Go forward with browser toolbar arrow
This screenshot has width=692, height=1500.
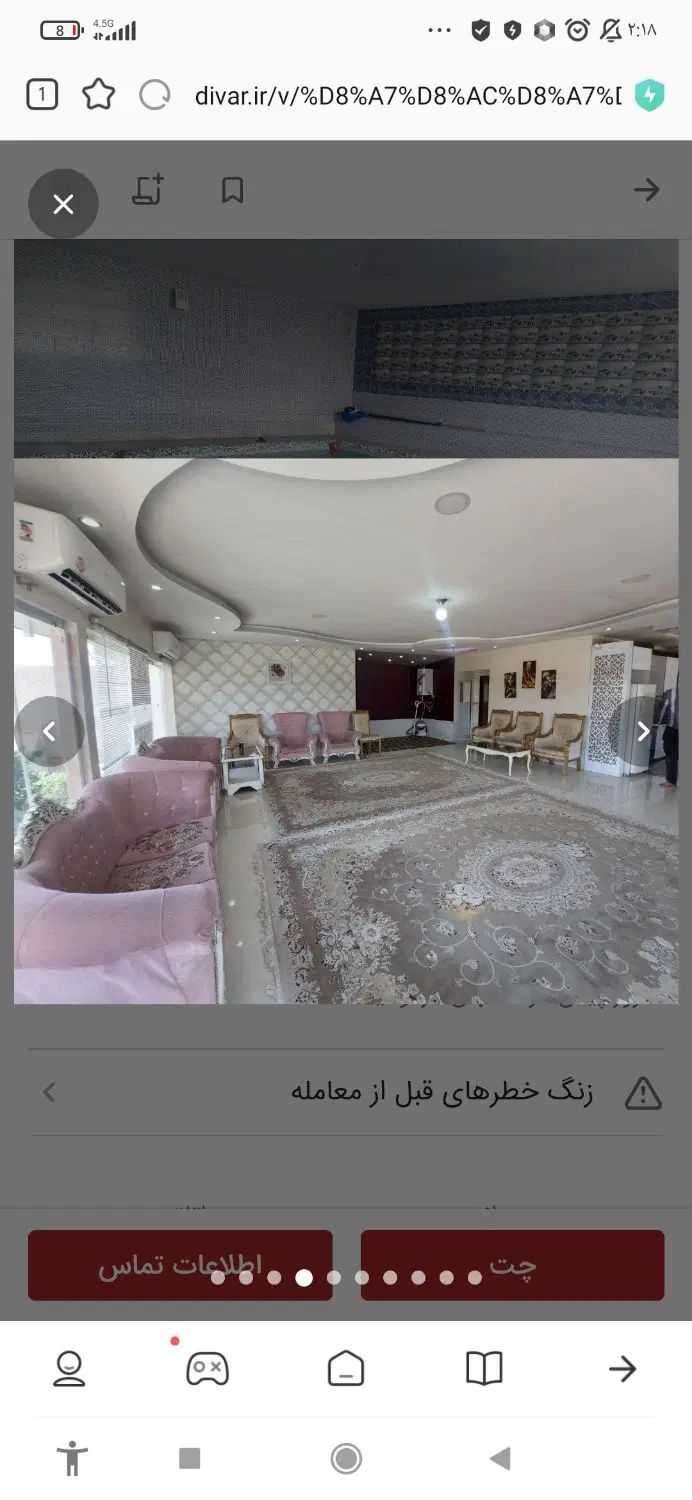(622, 1368)
